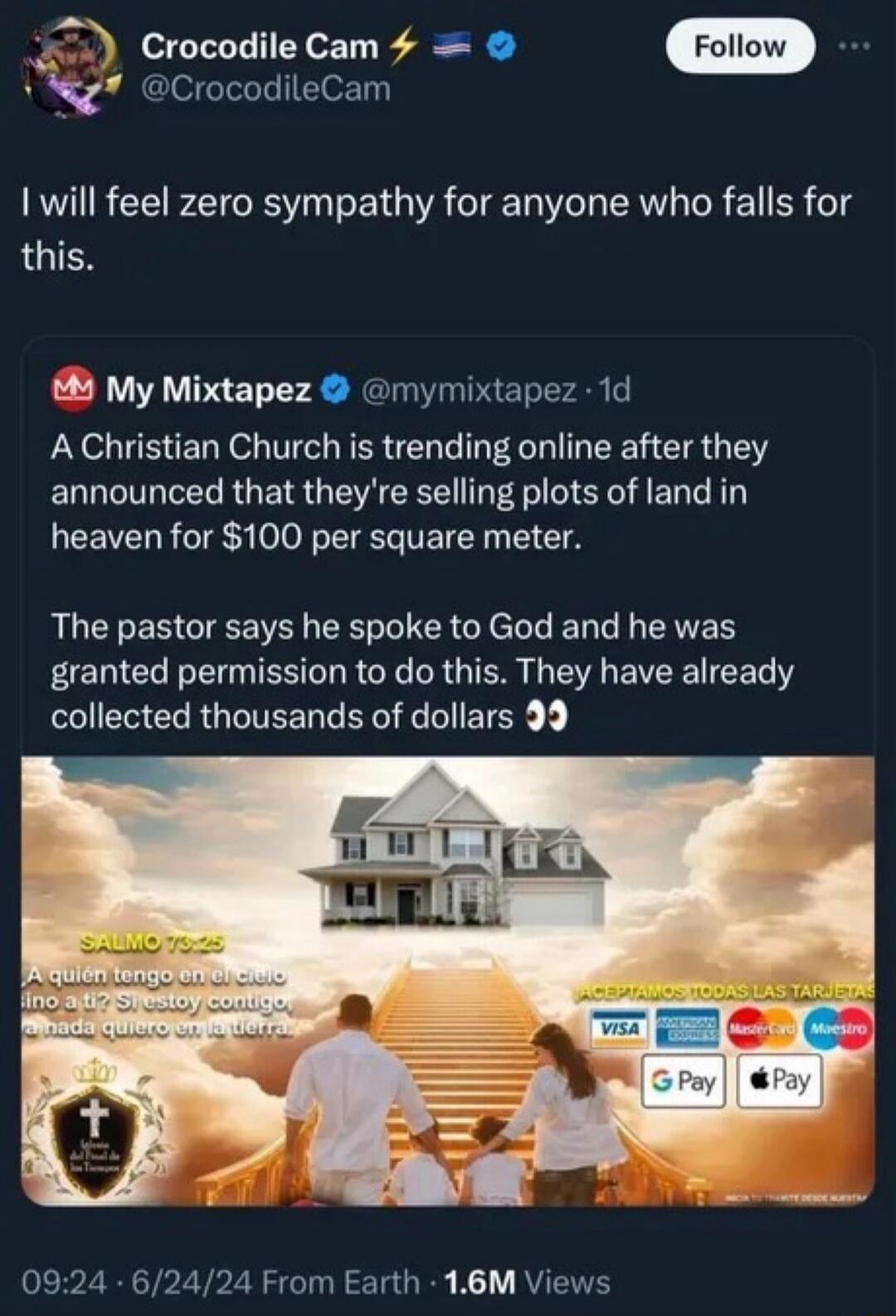
Task: Open Crocodile Cam's profile picture
Action: coord(71,65)
